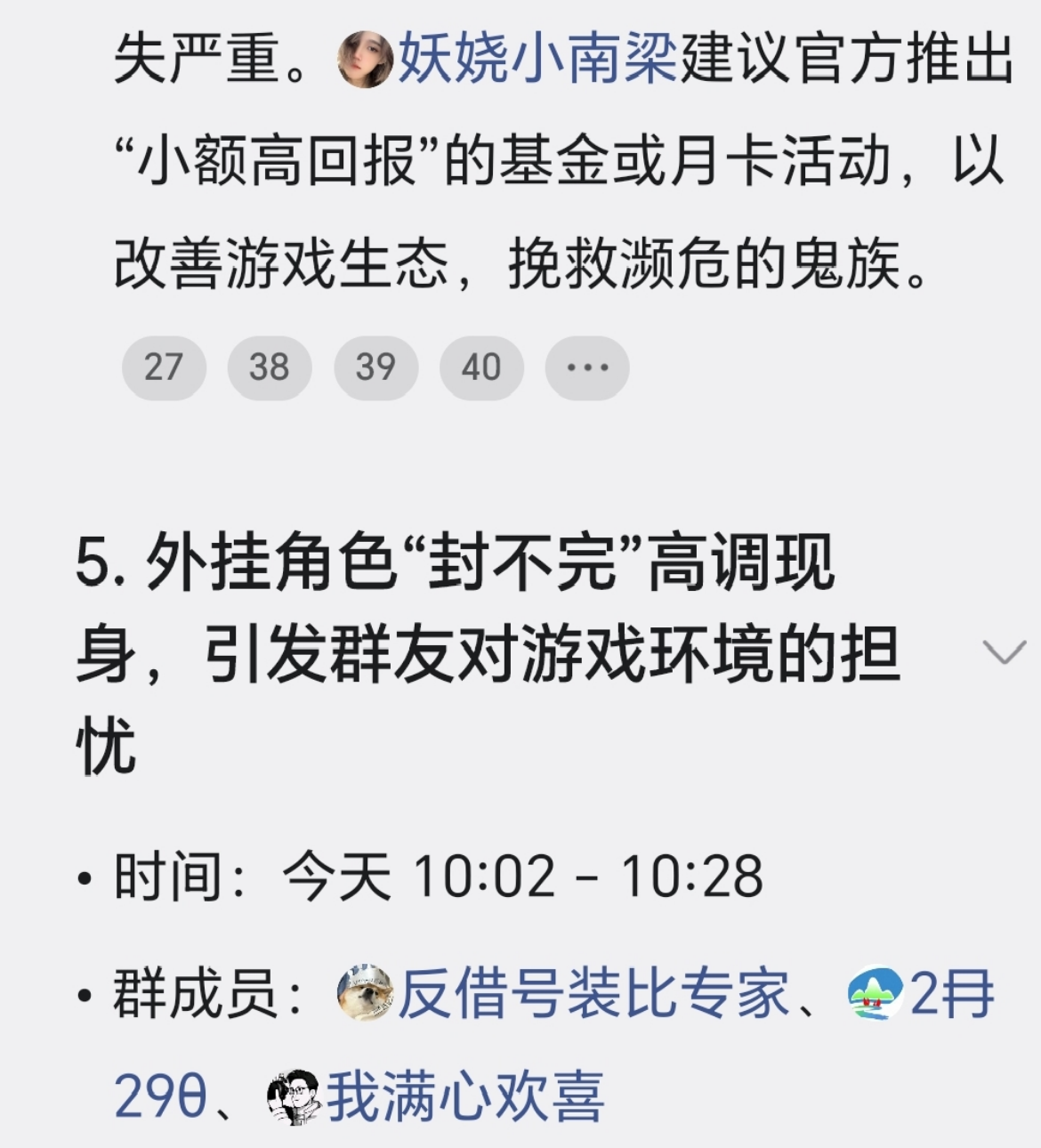
Task: Open member 2月29θ's profile link
Action: (x=950, y=995)
